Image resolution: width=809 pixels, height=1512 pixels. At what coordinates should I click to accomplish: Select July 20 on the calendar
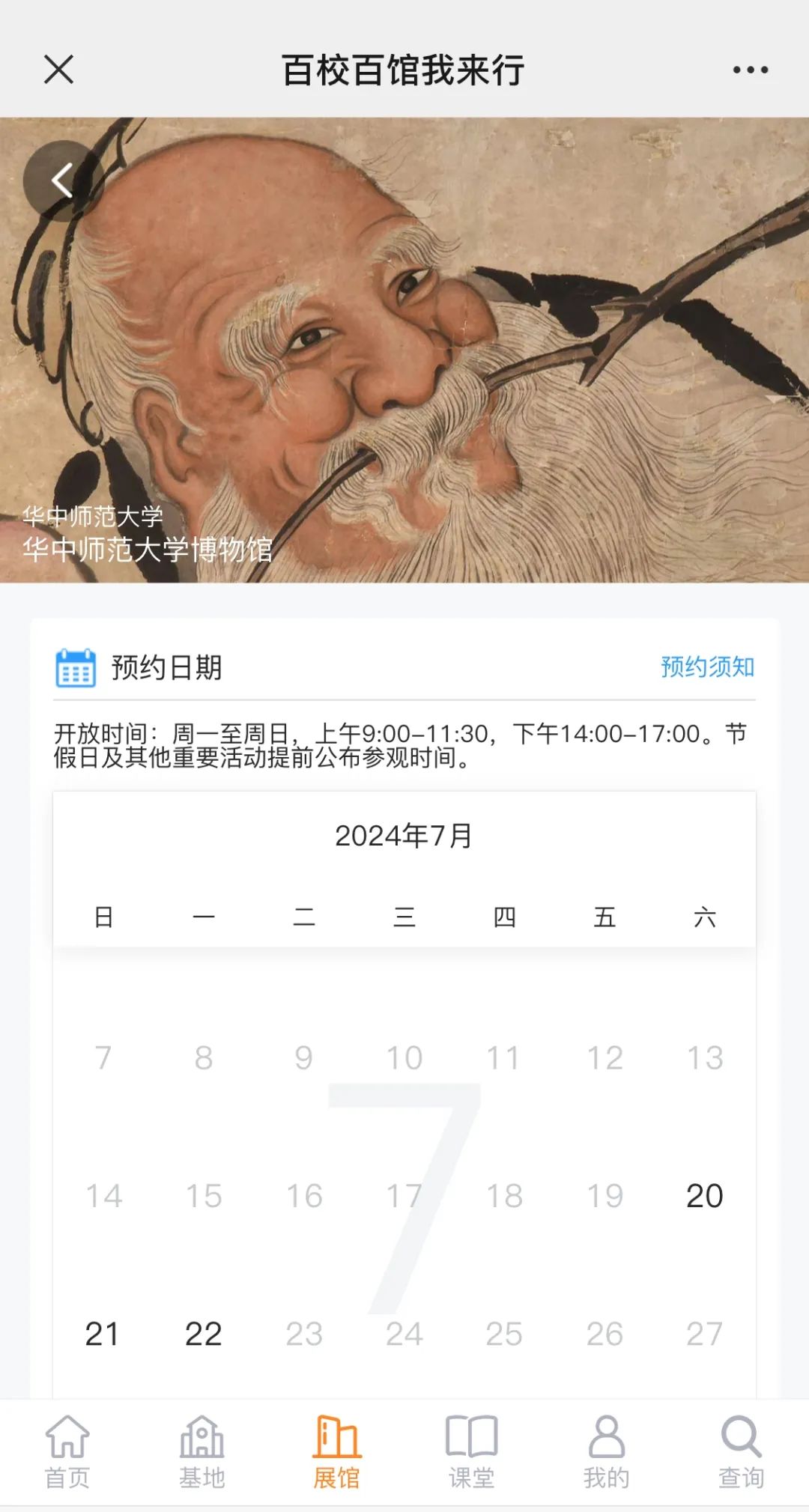click(704, 1196)
